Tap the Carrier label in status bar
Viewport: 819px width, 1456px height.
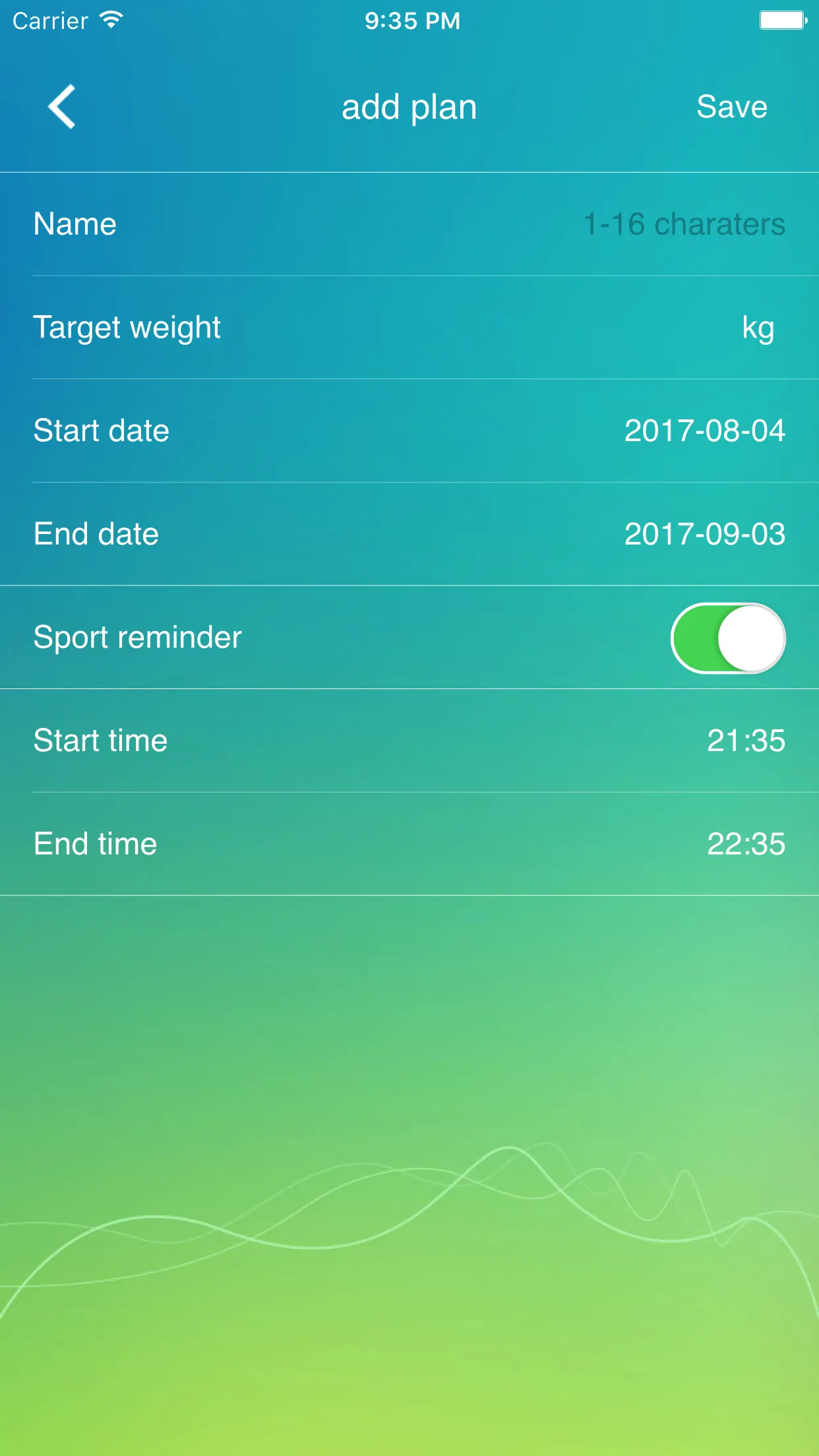[49, 20]
